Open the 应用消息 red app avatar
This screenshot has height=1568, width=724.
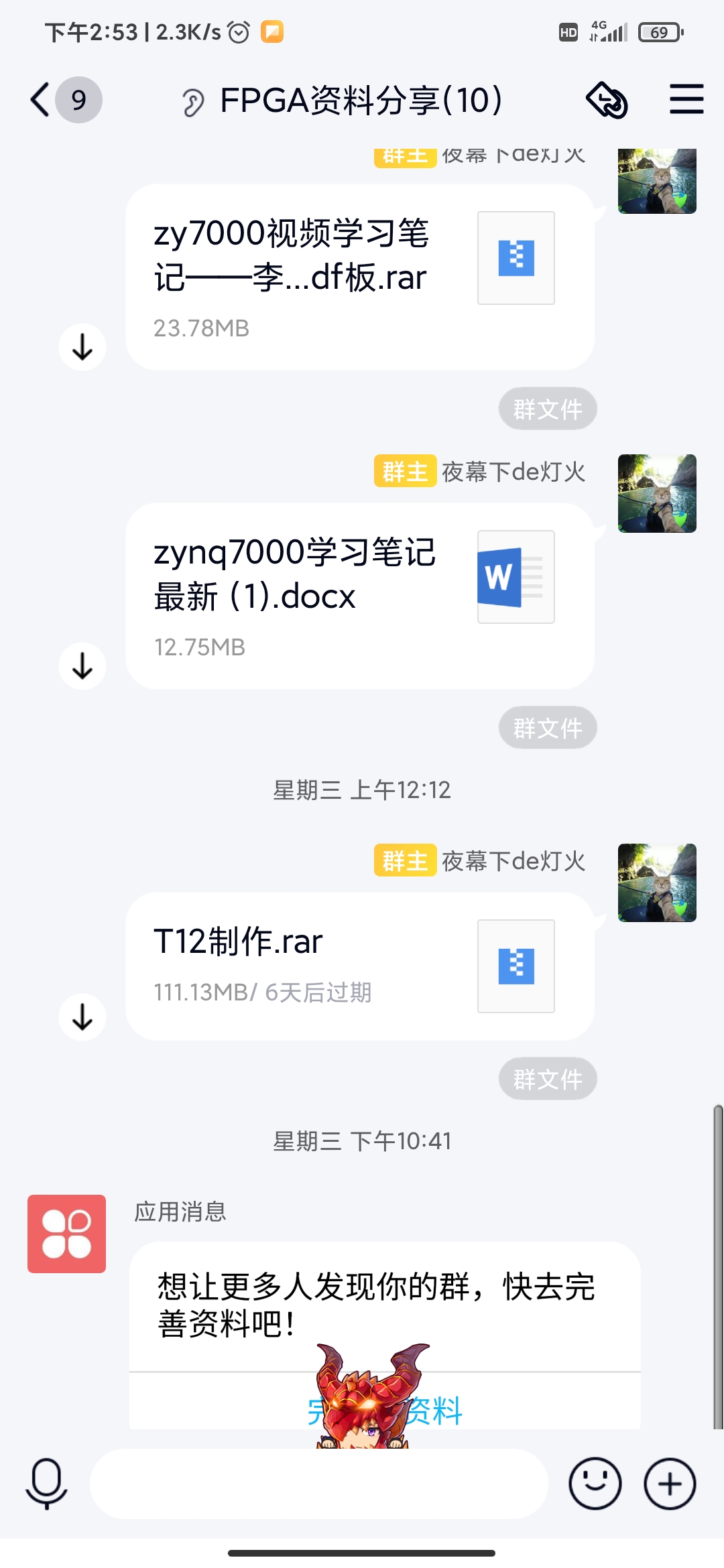tap(66, 1234)
